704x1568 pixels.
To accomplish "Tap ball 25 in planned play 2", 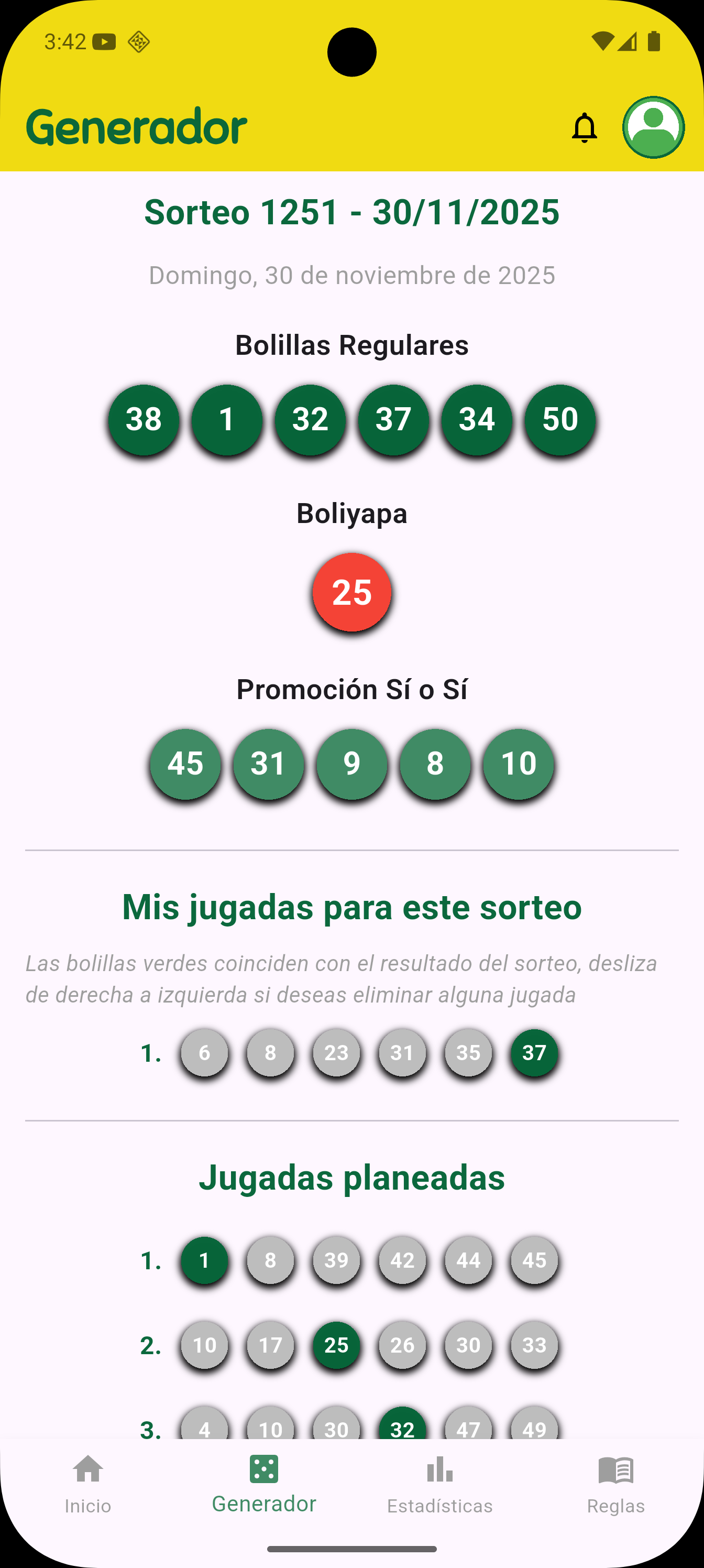I will coord(336,1346).
